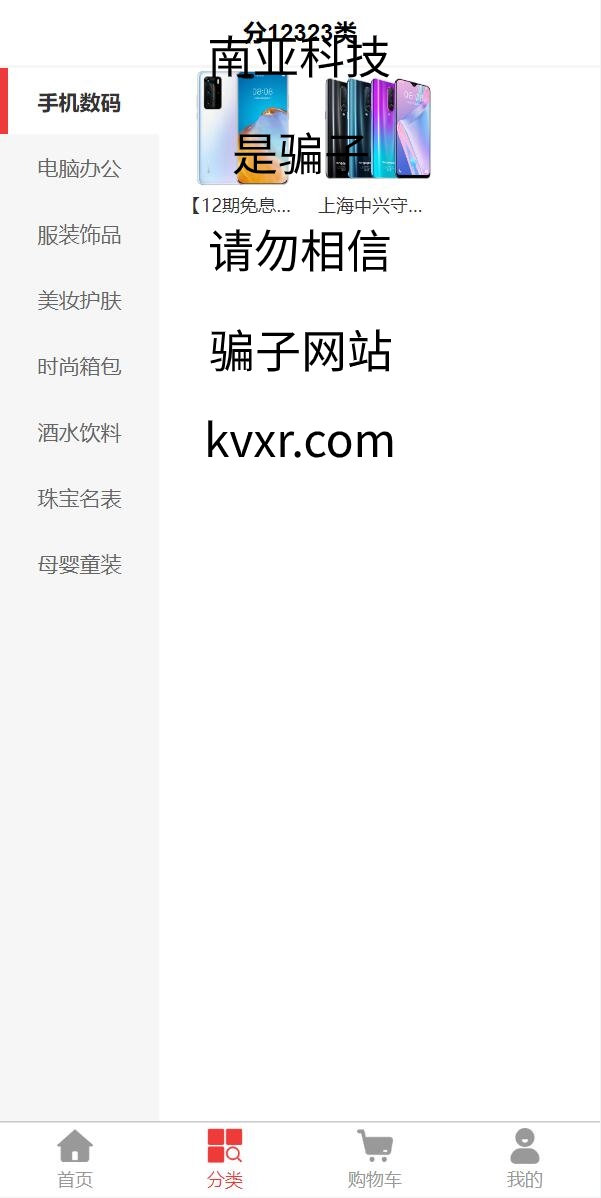
Task: Go to the 首页 home tab
Action: click(x=75, y=1160)
